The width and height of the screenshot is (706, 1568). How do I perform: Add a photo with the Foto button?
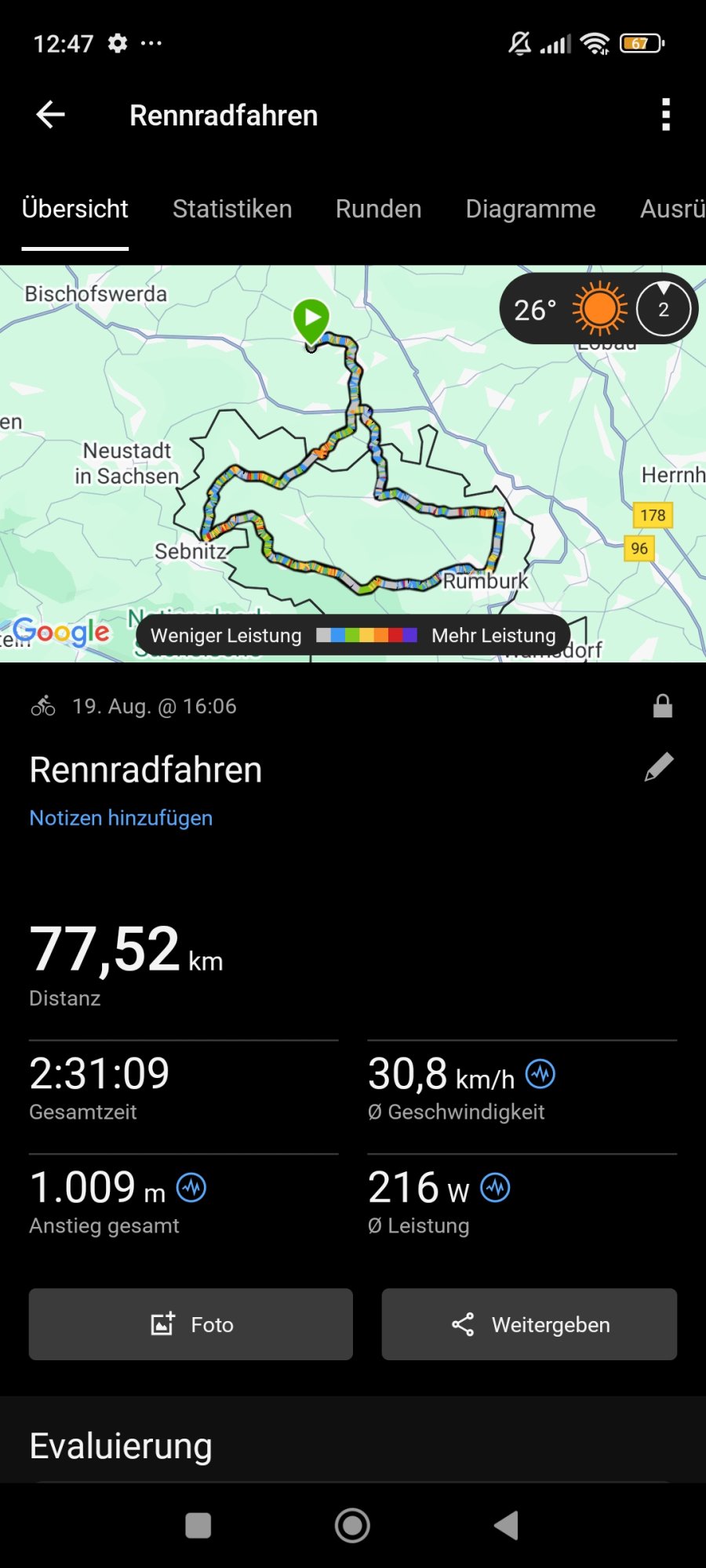[191, 1324]
